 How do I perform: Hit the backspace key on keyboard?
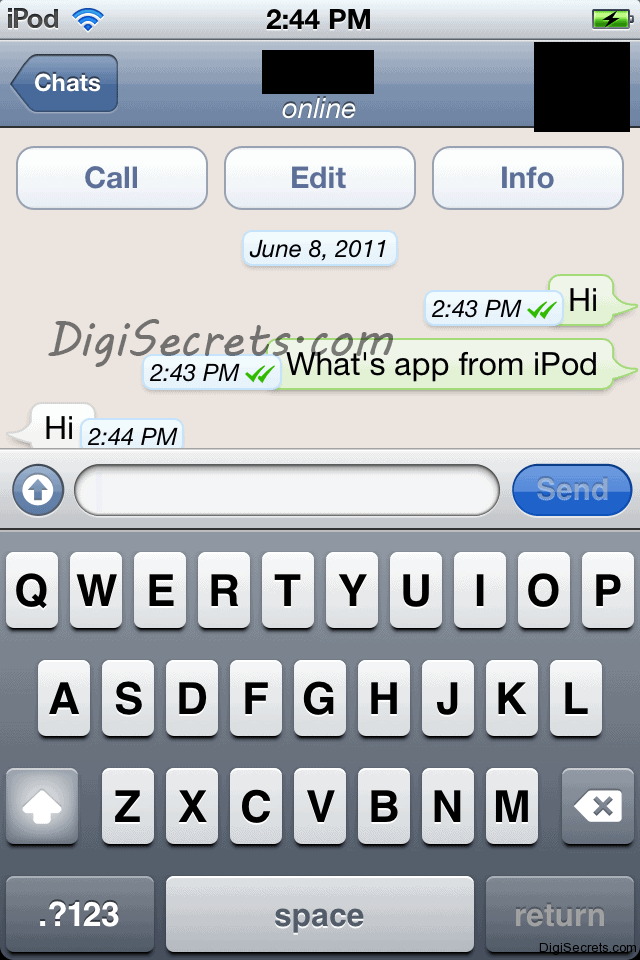(597, 806)
